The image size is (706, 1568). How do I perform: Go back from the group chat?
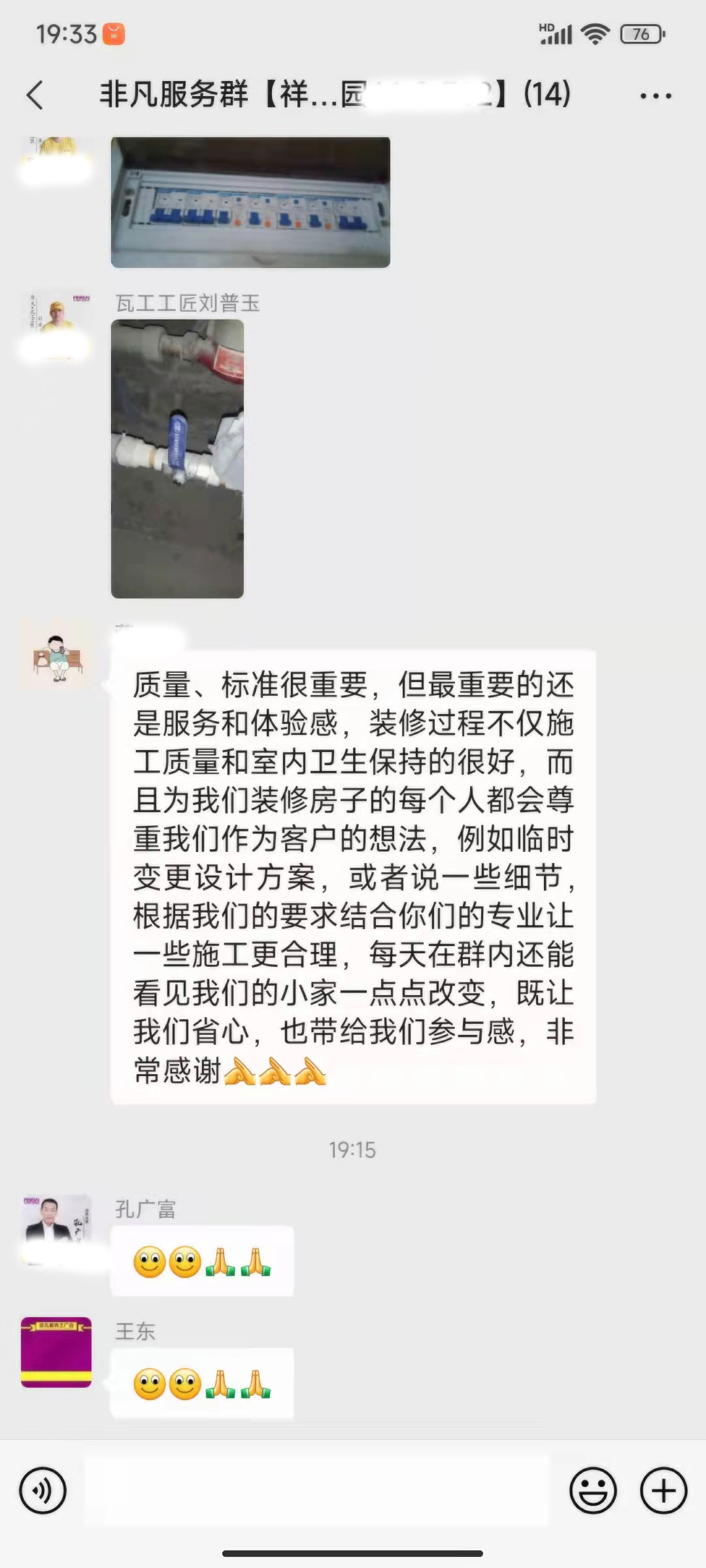[x=35, y=95]
